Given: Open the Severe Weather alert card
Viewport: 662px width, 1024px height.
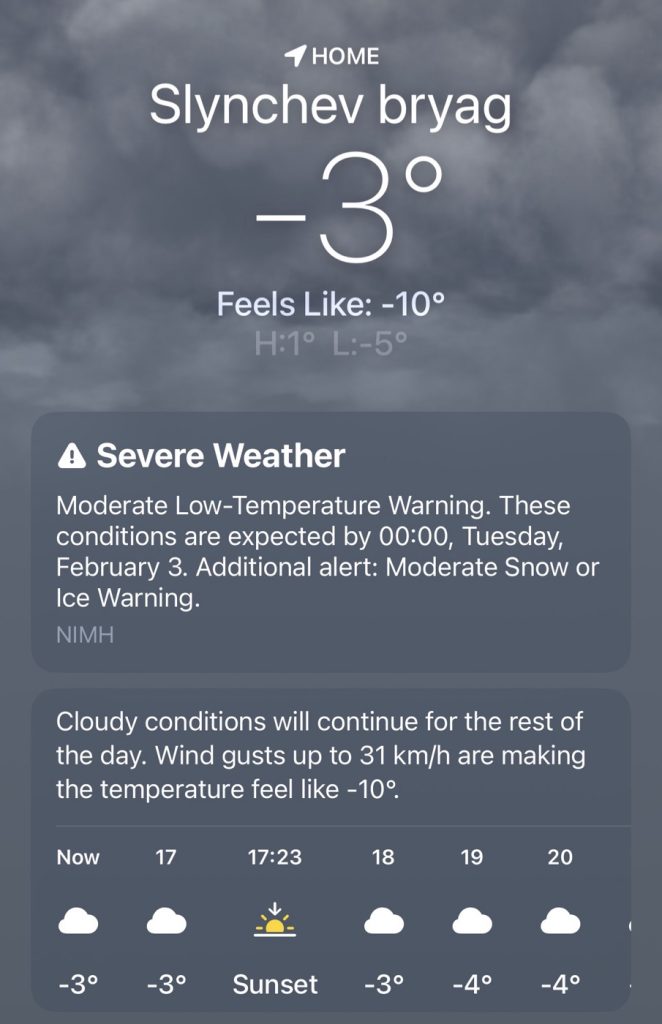Looking at the screenshot, I should click(x=330, y=541).
